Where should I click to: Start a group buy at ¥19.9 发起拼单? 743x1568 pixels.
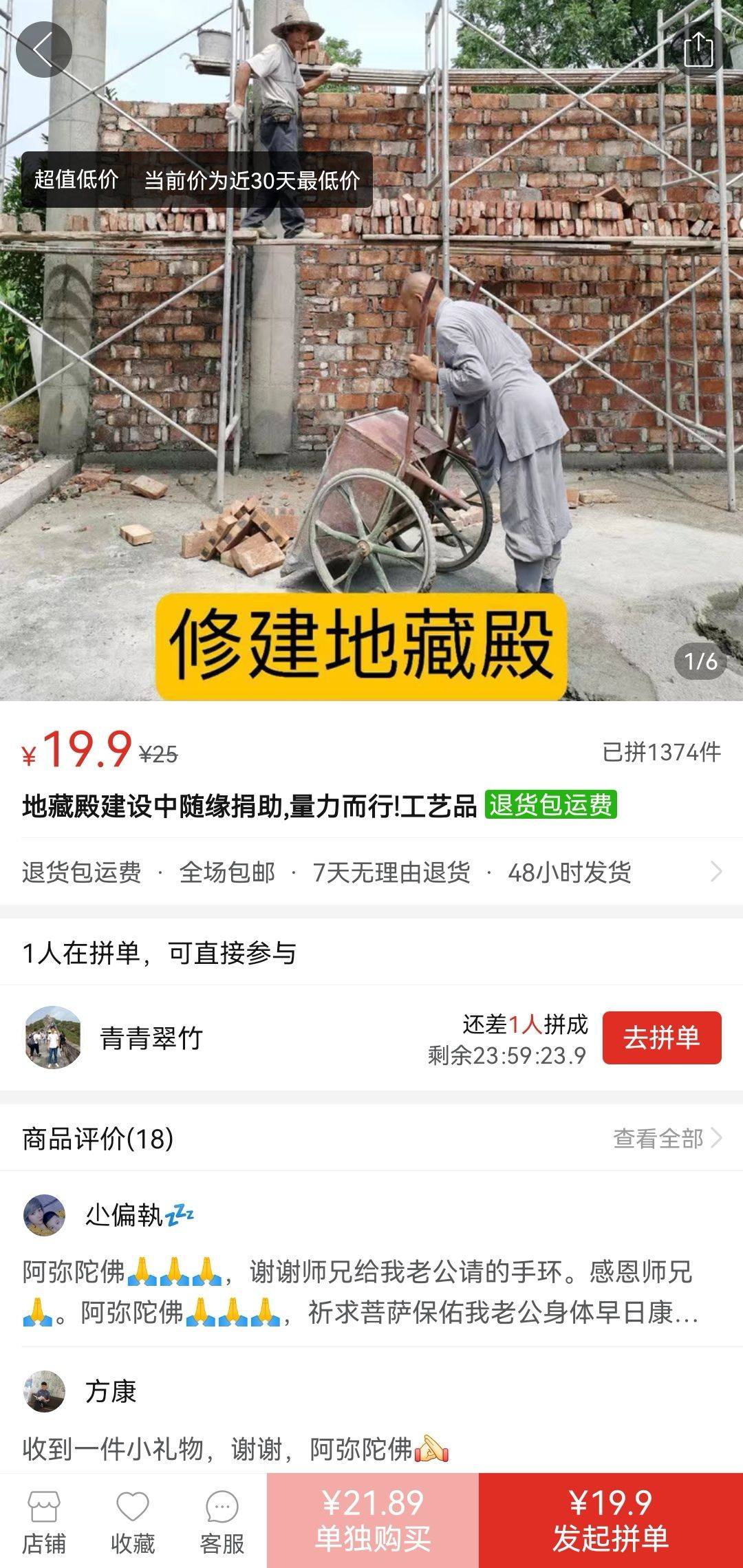pyautogui.click(x=610, y=1521)
